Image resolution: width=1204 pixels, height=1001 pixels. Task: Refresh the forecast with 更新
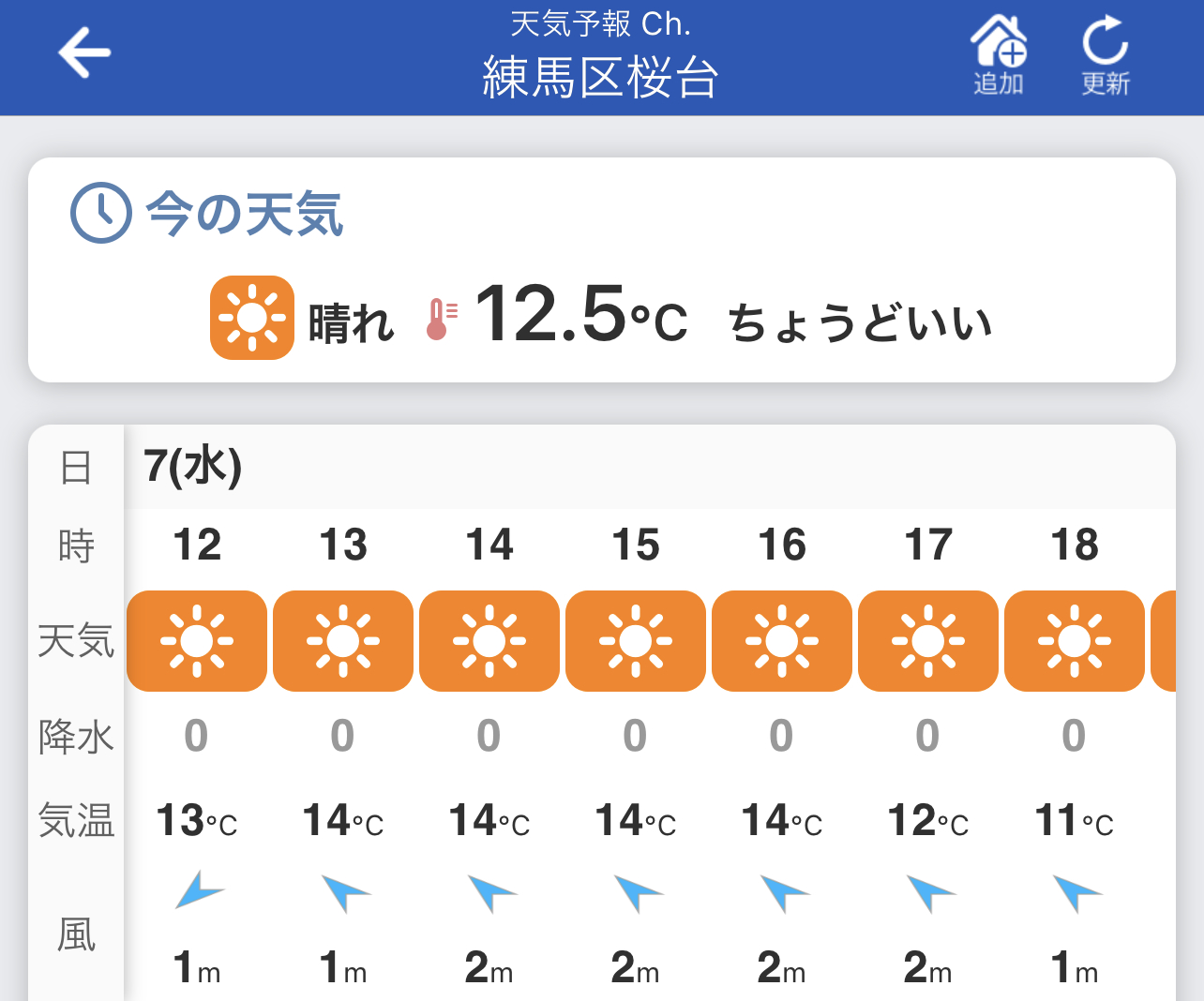(1106, 56)
